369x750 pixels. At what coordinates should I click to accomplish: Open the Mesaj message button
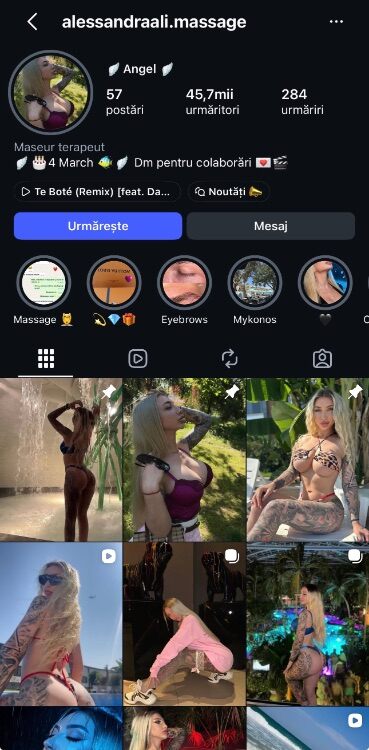[271, 226]
